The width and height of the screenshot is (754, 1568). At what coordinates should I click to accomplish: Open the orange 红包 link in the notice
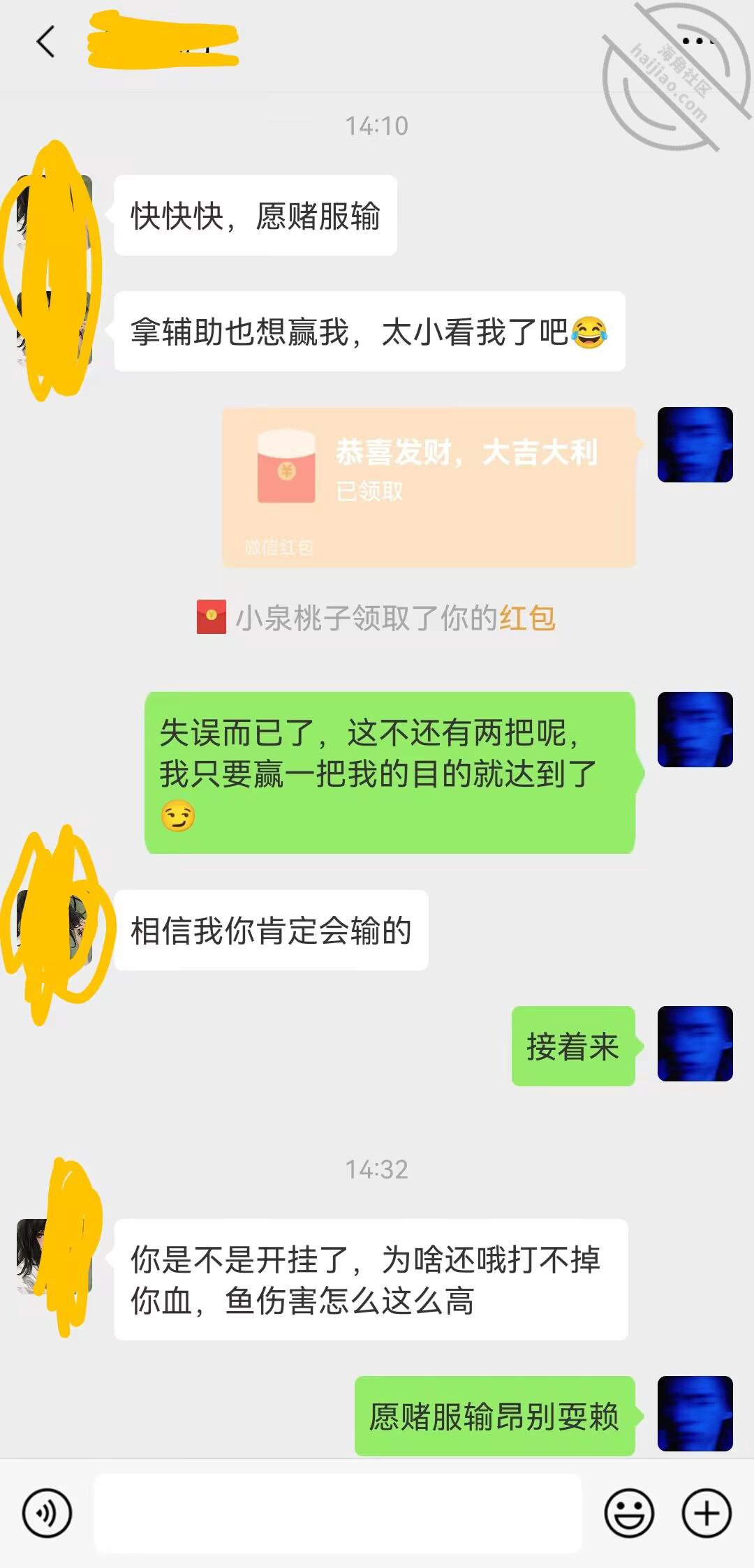(x=527, y=618)
